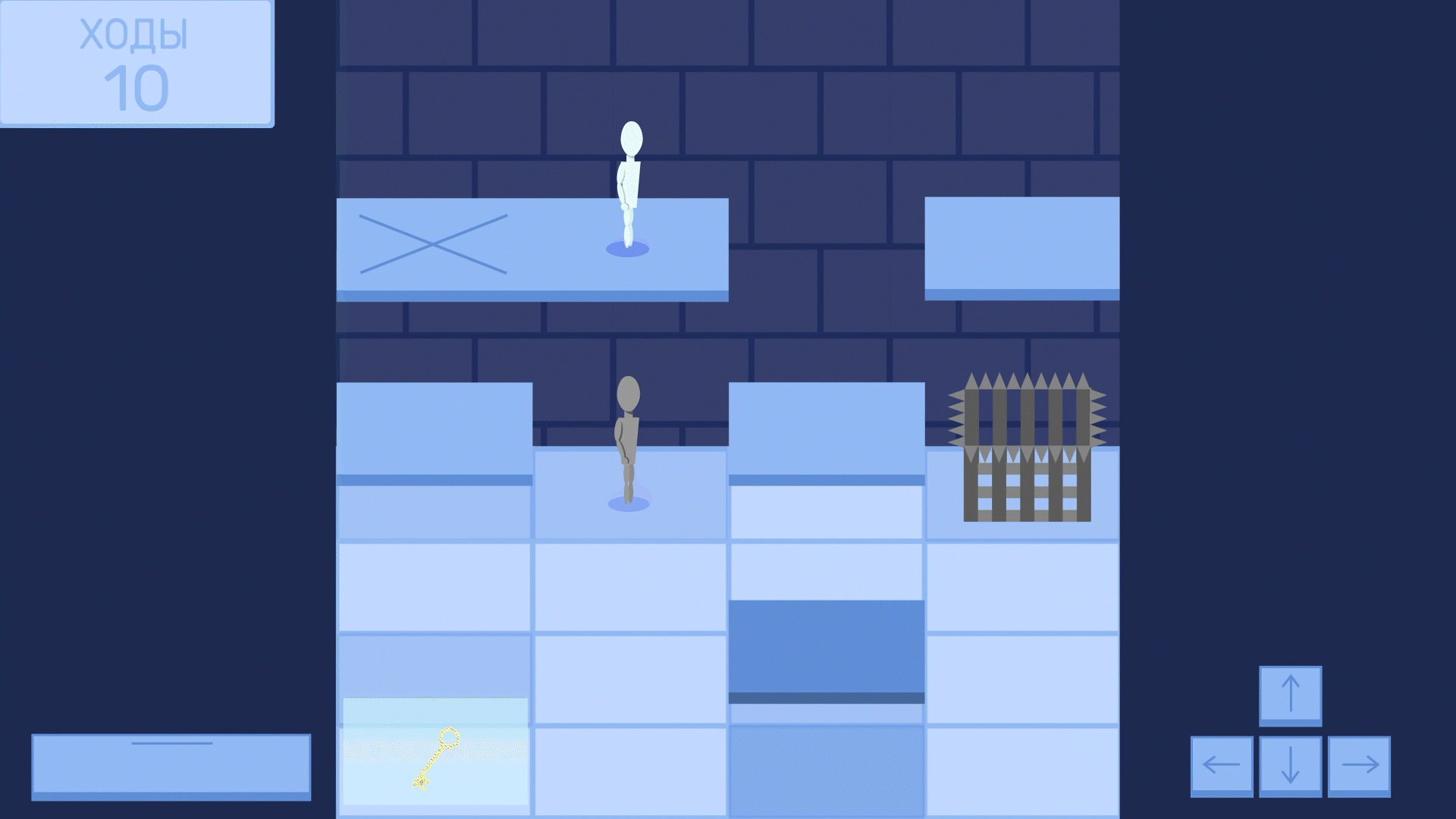Tap the down arrow button
The width and height of the screenshot is (1456, 819).
tap(1290, 765)
